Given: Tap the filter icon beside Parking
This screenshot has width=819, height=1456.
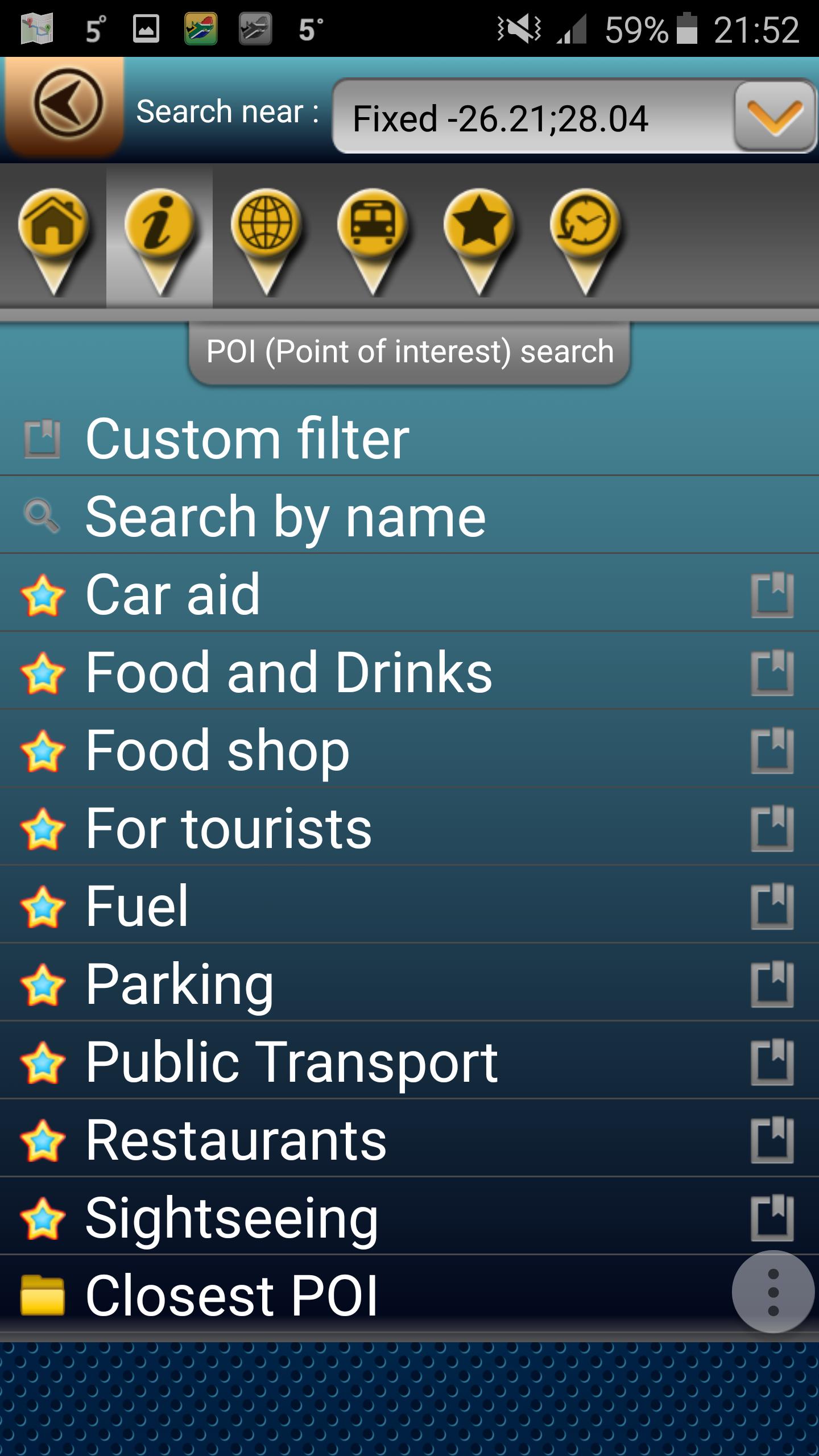Looking at the screenshot, I should [772, 984].
